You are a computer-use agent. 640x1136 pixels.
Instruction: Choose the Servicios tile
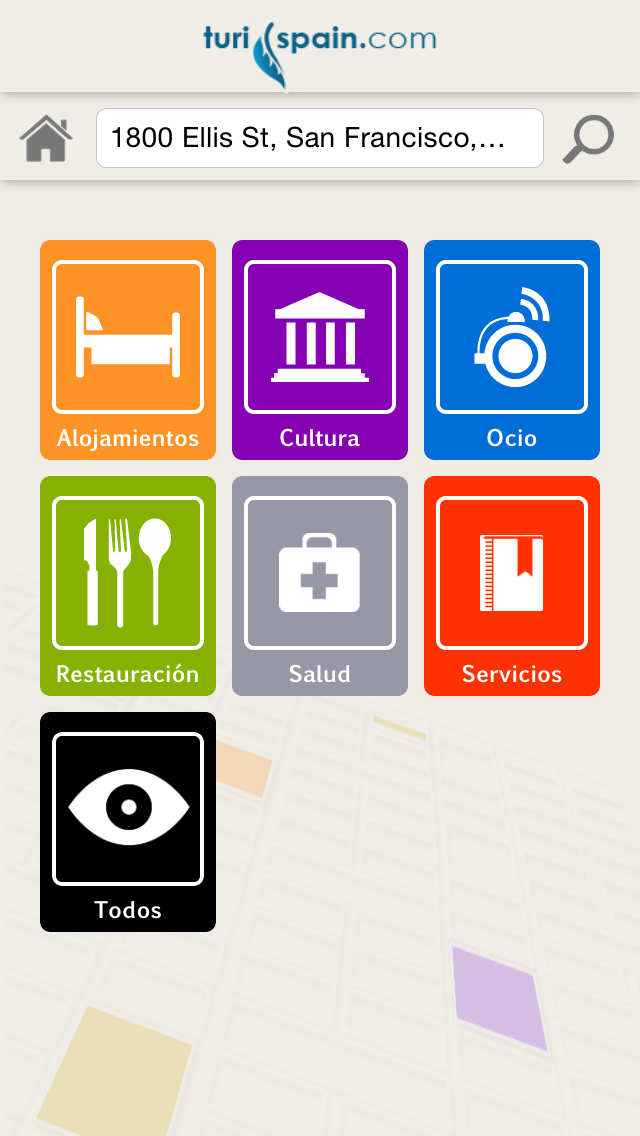pos(512,586)
